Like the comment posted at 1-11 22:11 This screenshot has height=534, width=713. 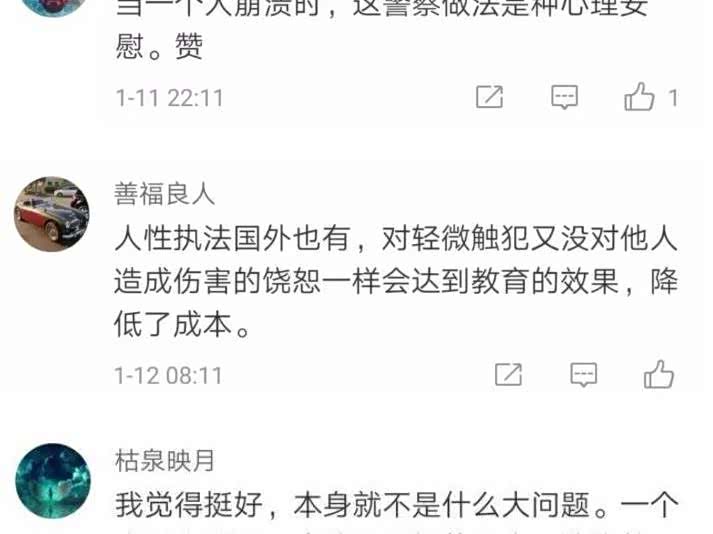(640, 97)
